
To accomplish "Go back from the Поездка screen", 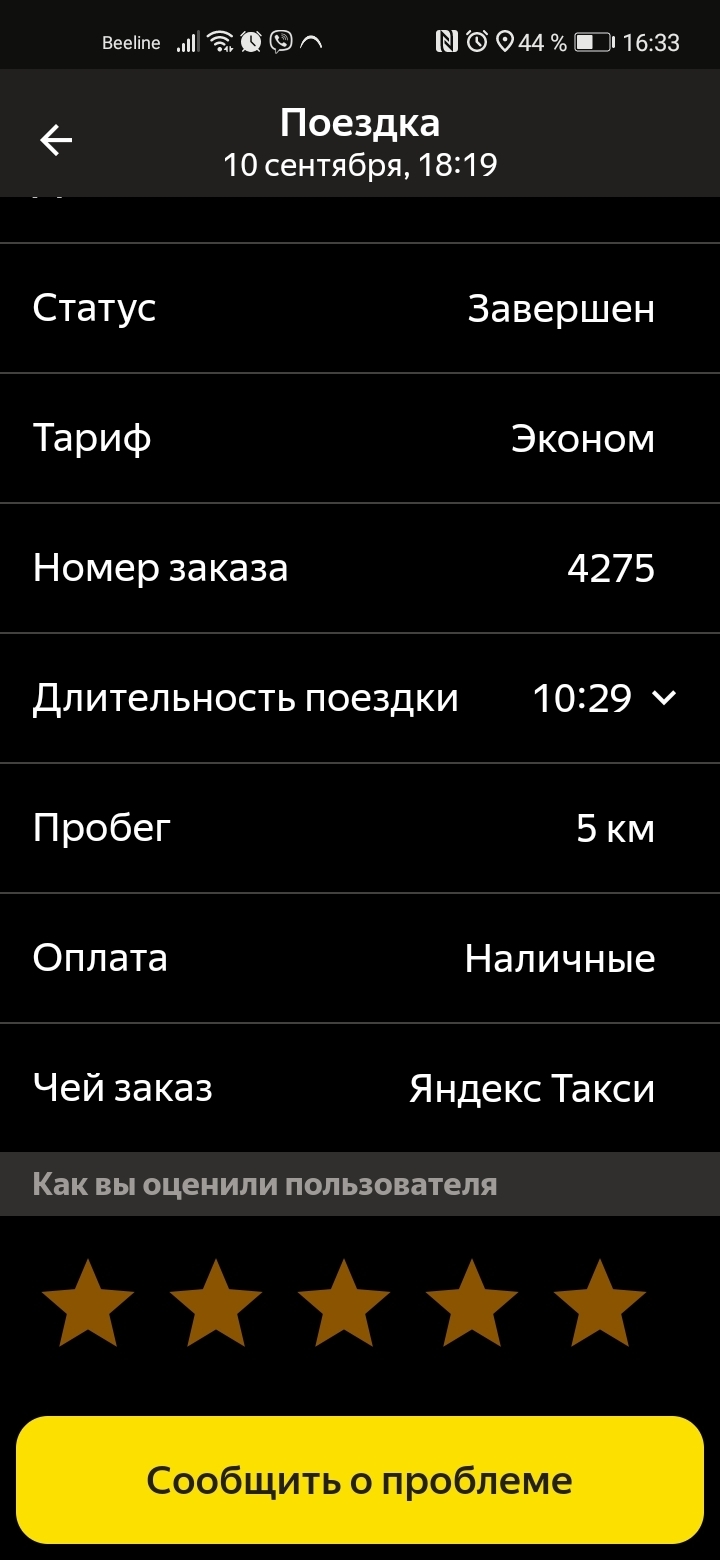I will coord(56,141).
